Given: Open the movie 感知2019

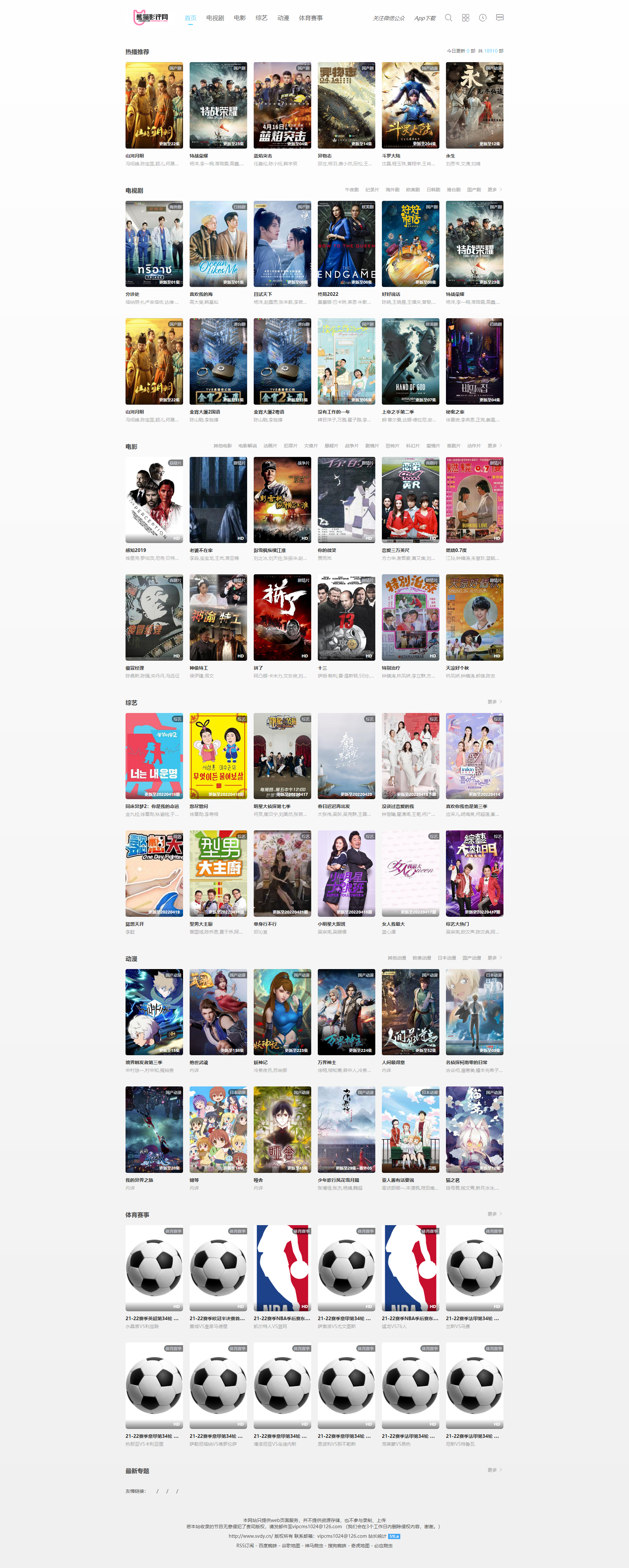Looking at the screenshot, I should coord(154,500).
